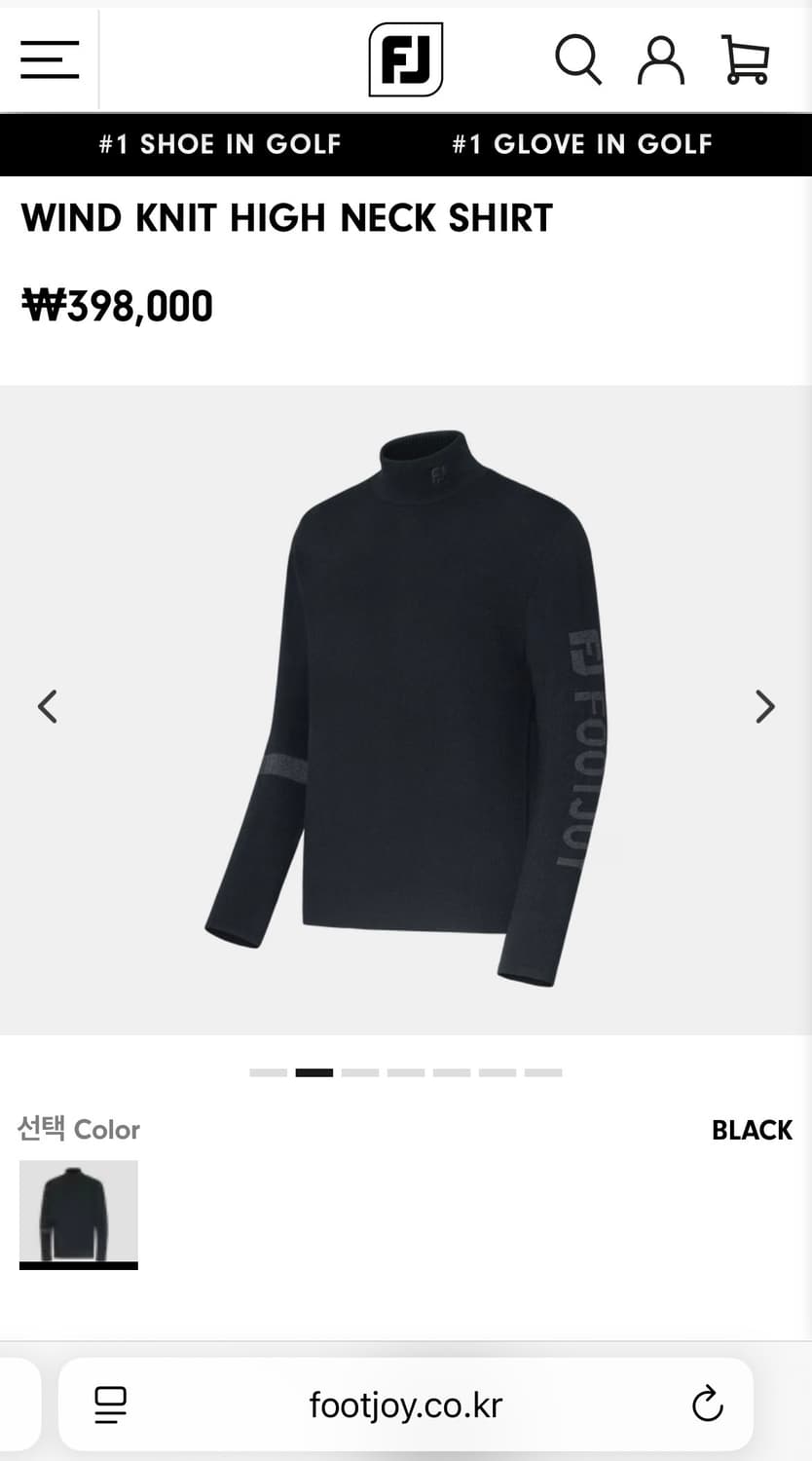Select the second carousel indicator
This screenshot has height=1461, width=812.
coord(314,1071)
